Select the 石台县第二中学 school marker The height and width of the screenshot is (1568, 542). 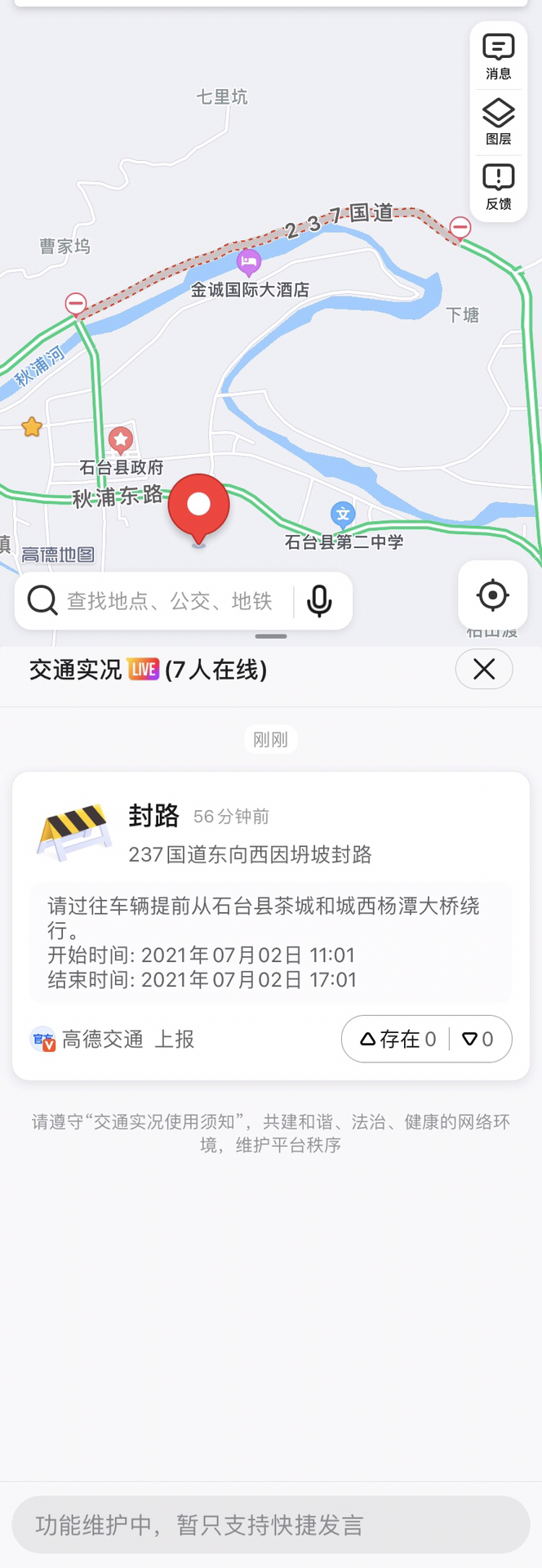[343, 514]
